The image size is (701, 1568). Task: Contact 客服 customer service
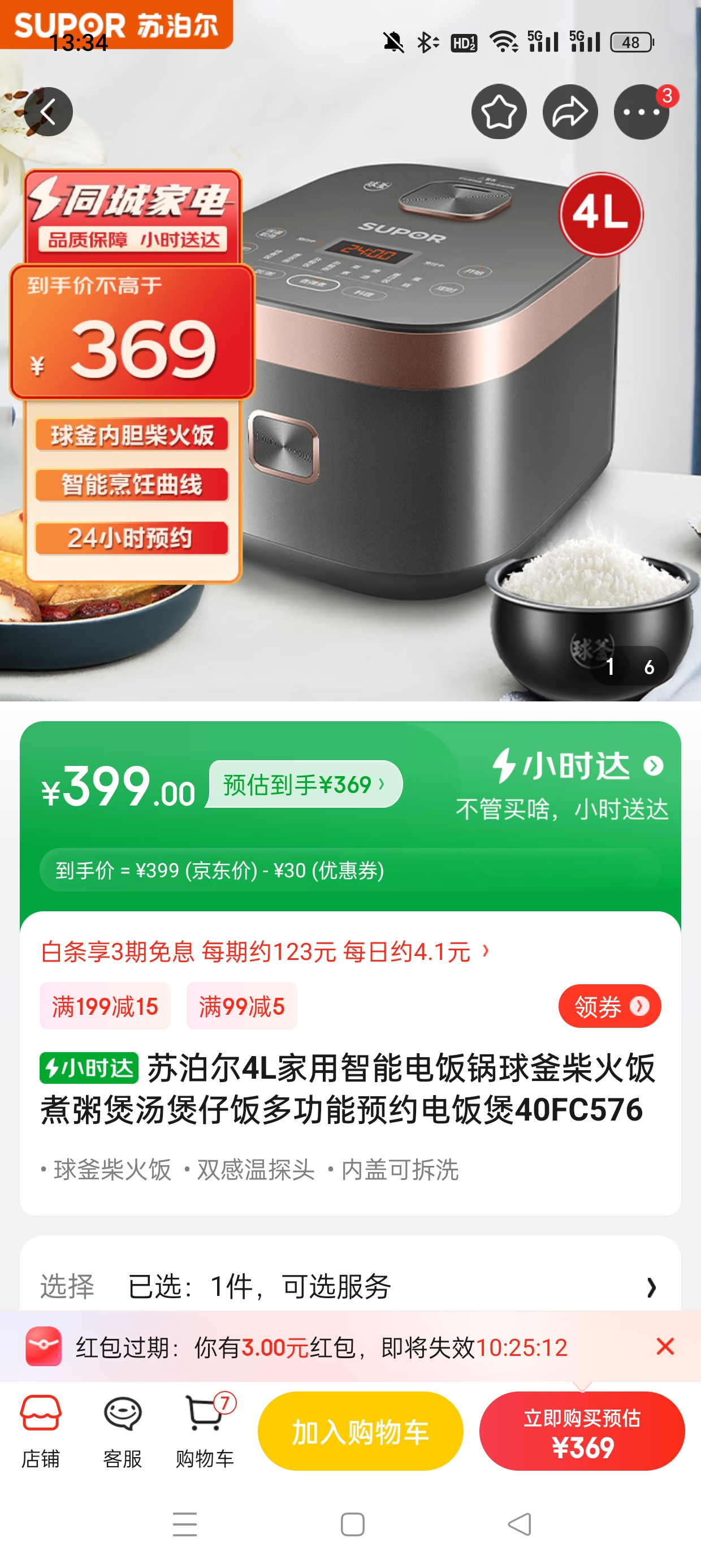pyautogui.click(x=122, y=1431)
